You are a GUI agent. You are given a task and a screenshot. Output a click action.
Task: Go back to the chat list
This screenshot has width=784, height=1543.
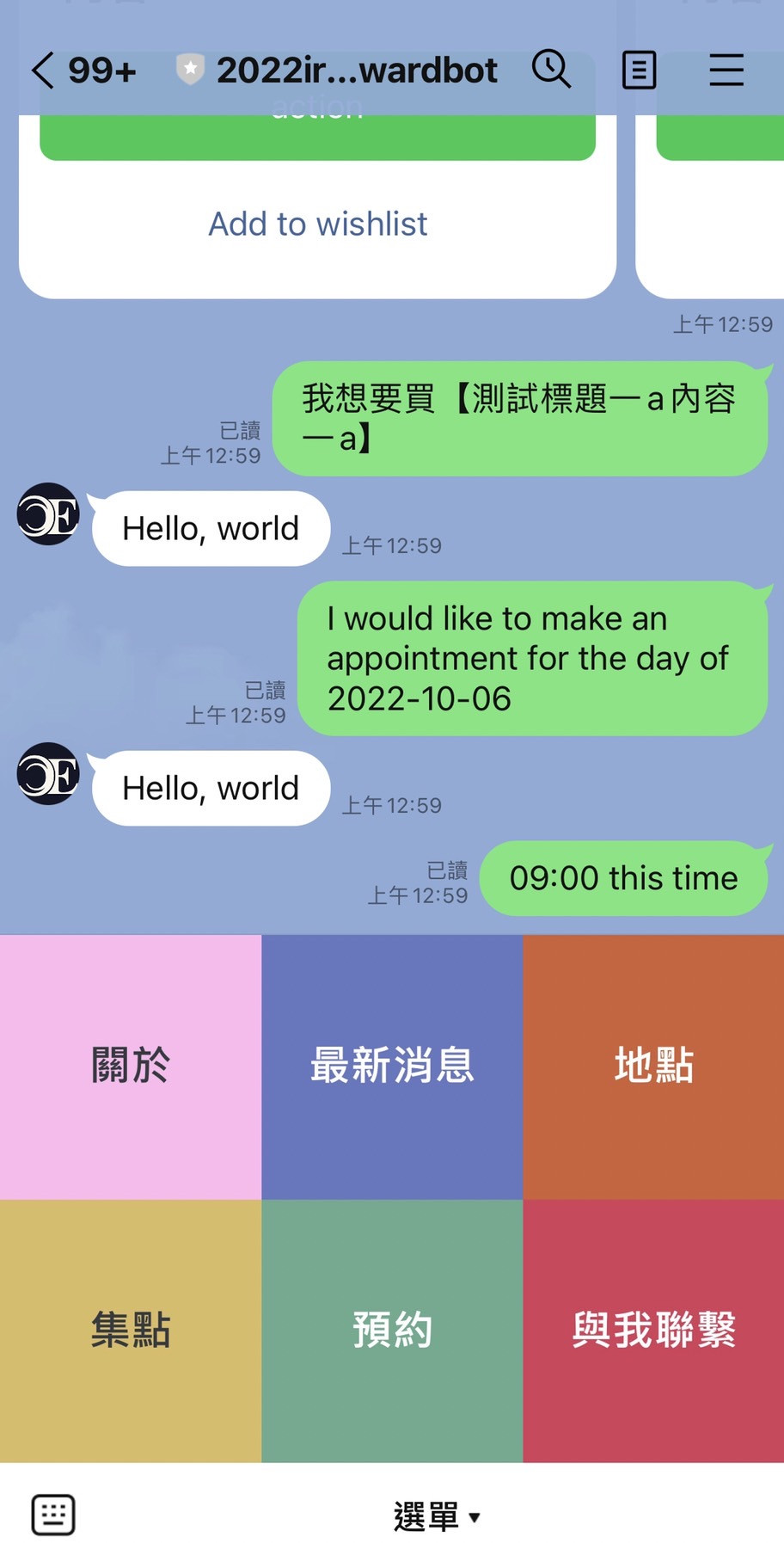pos(43,71)
